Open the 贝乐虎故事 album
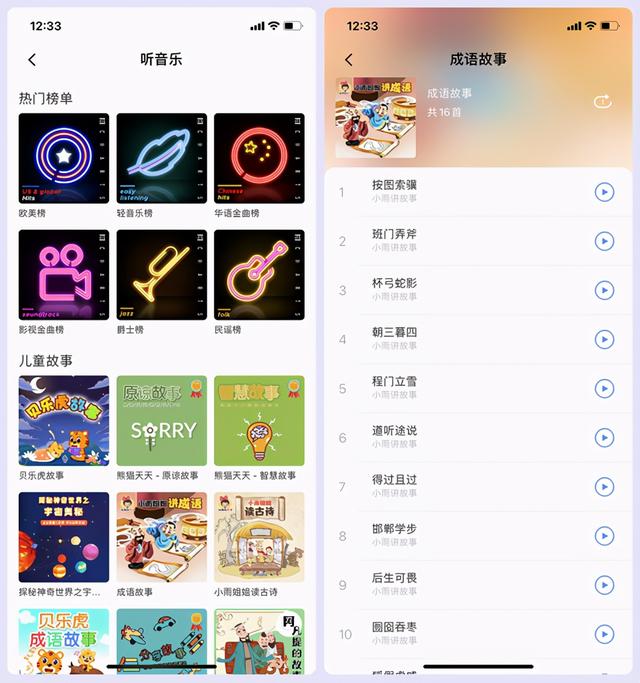The image size is (640, 683). click(x=63, y=421)
